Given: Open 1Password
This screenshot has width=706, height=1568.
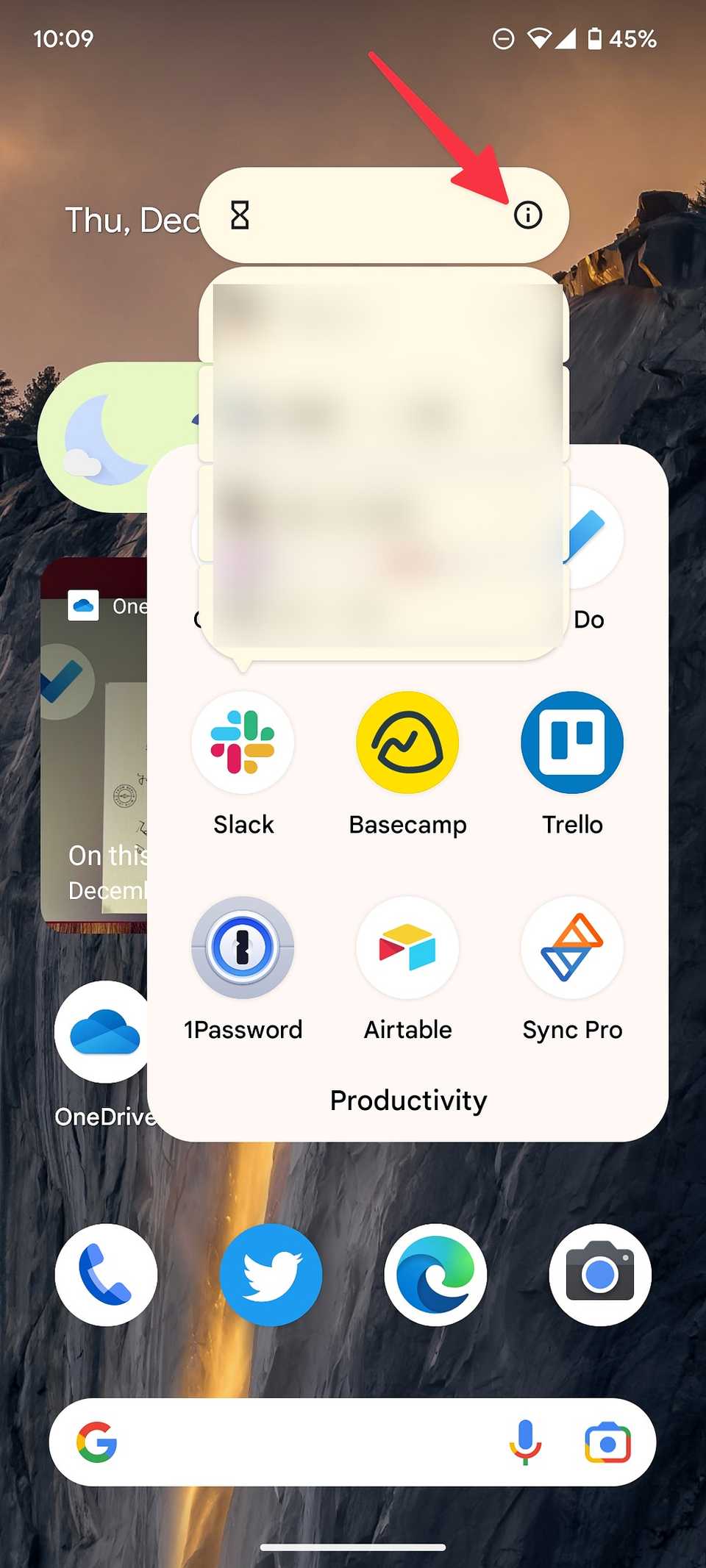Looking at the screenshot, I should point(243,948).
